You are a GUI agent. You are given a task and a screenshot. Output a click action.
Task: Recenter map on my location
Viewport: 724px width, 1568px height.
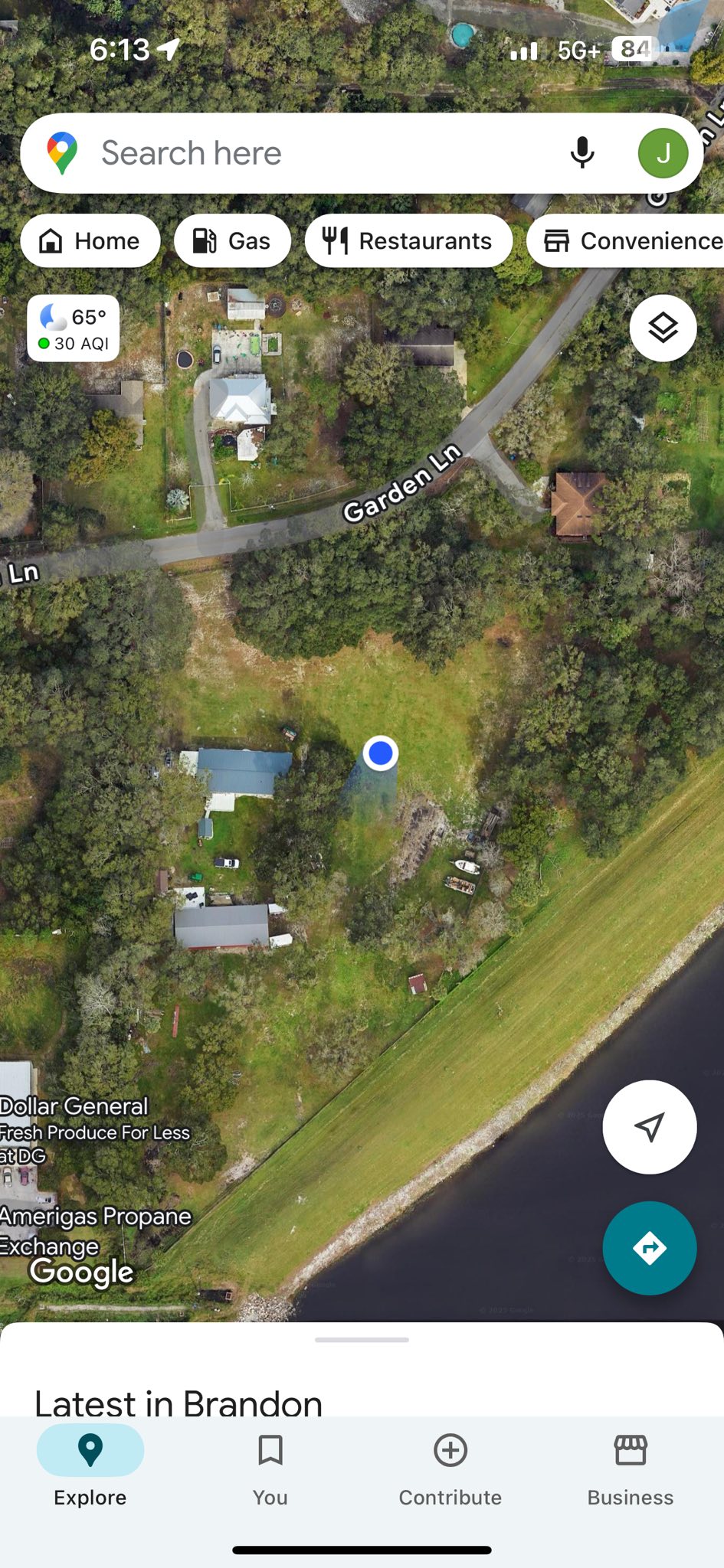649,1127
